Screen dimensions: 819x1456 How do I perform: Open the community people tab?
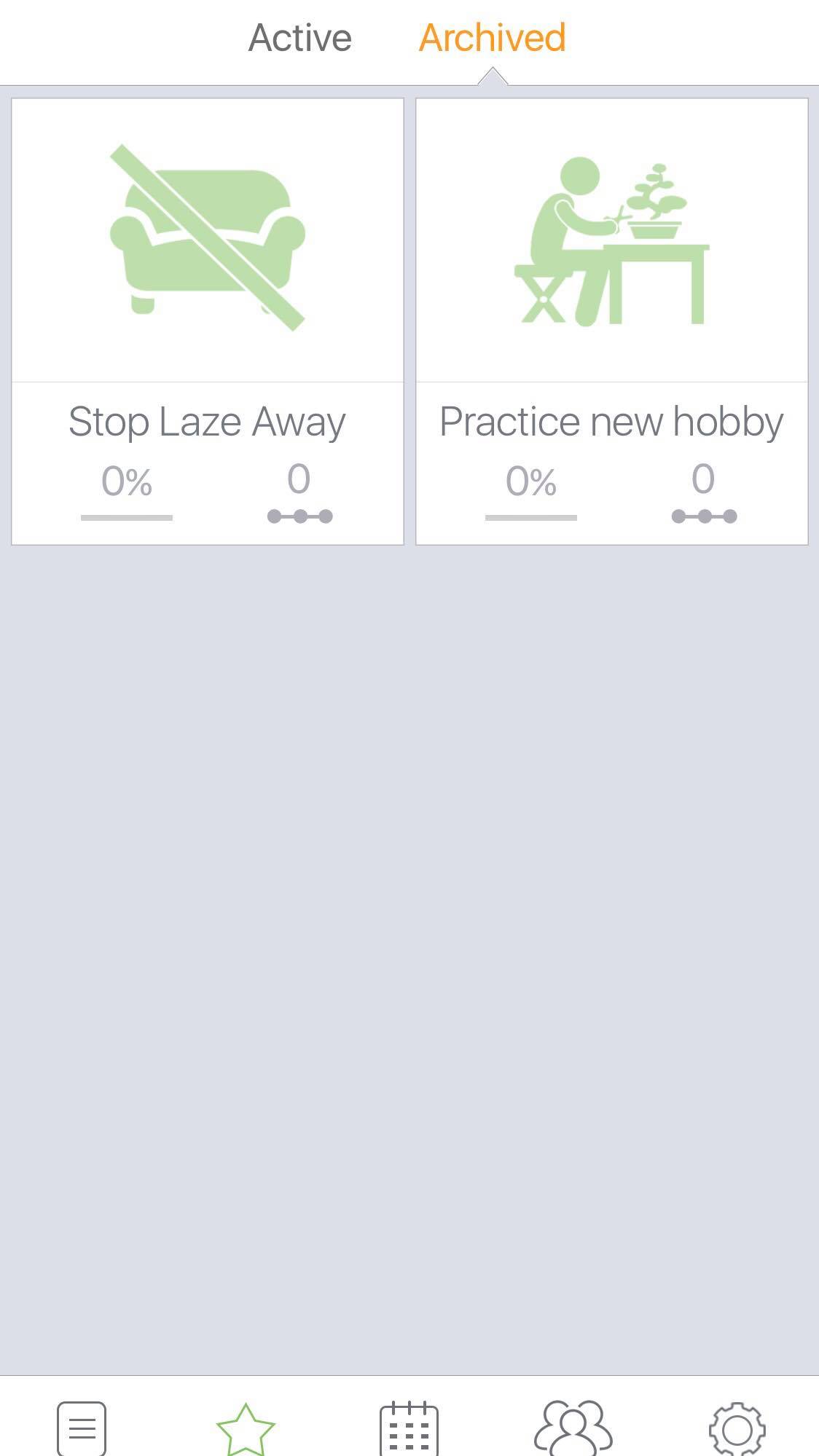(573, 1428)
